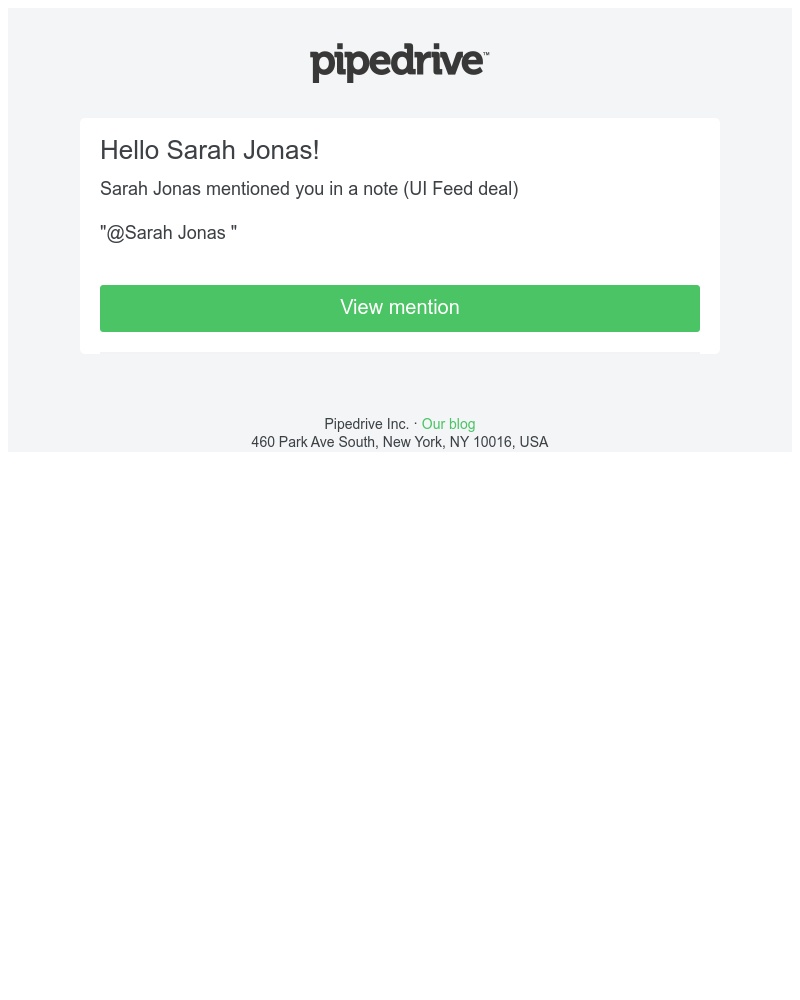800x1000 pixels.
Task: Select the footer address section
Action: (399, 433)
